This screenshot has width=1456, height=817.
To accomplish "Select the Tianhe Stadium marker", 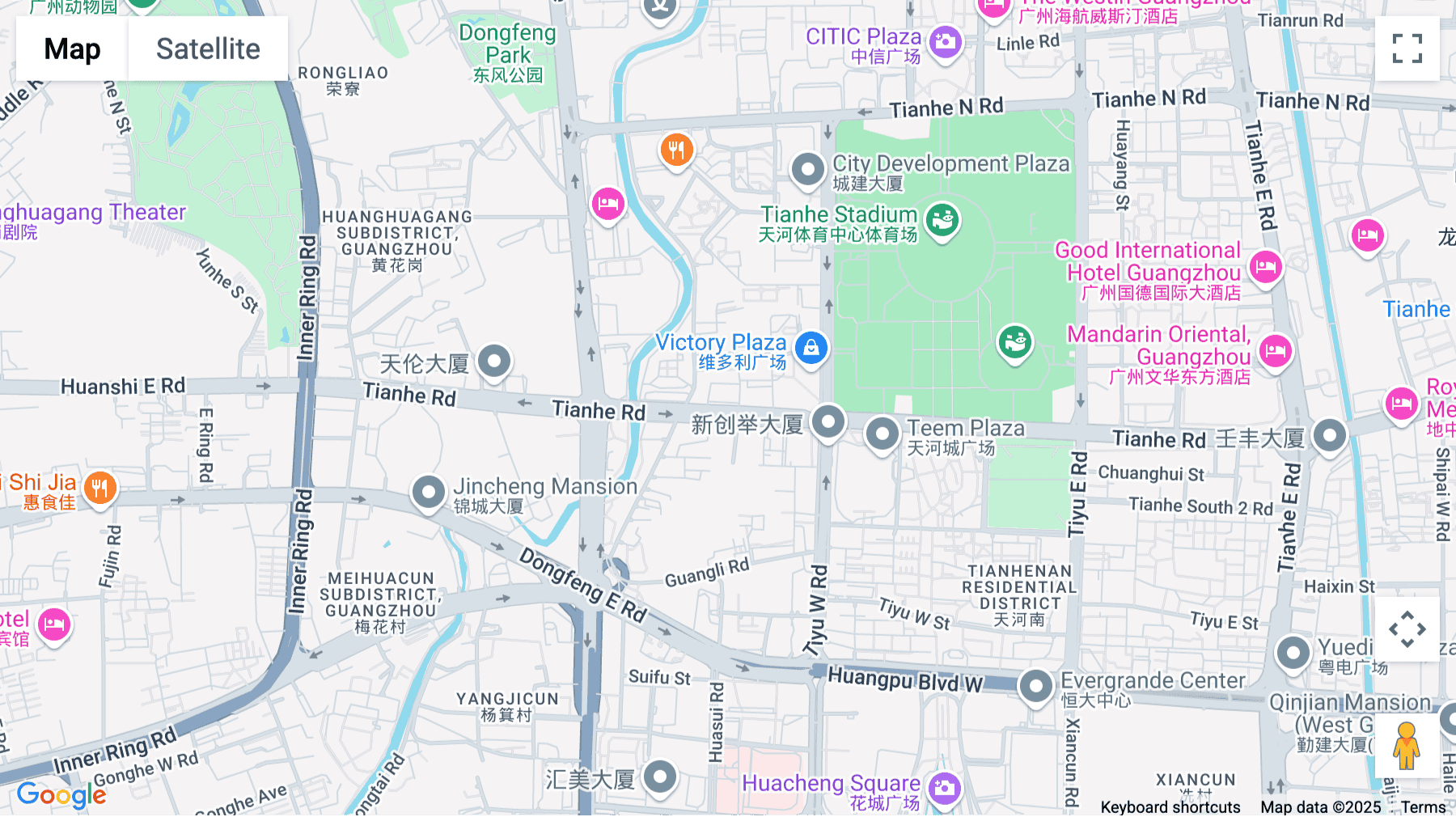I will pos(942,218).
